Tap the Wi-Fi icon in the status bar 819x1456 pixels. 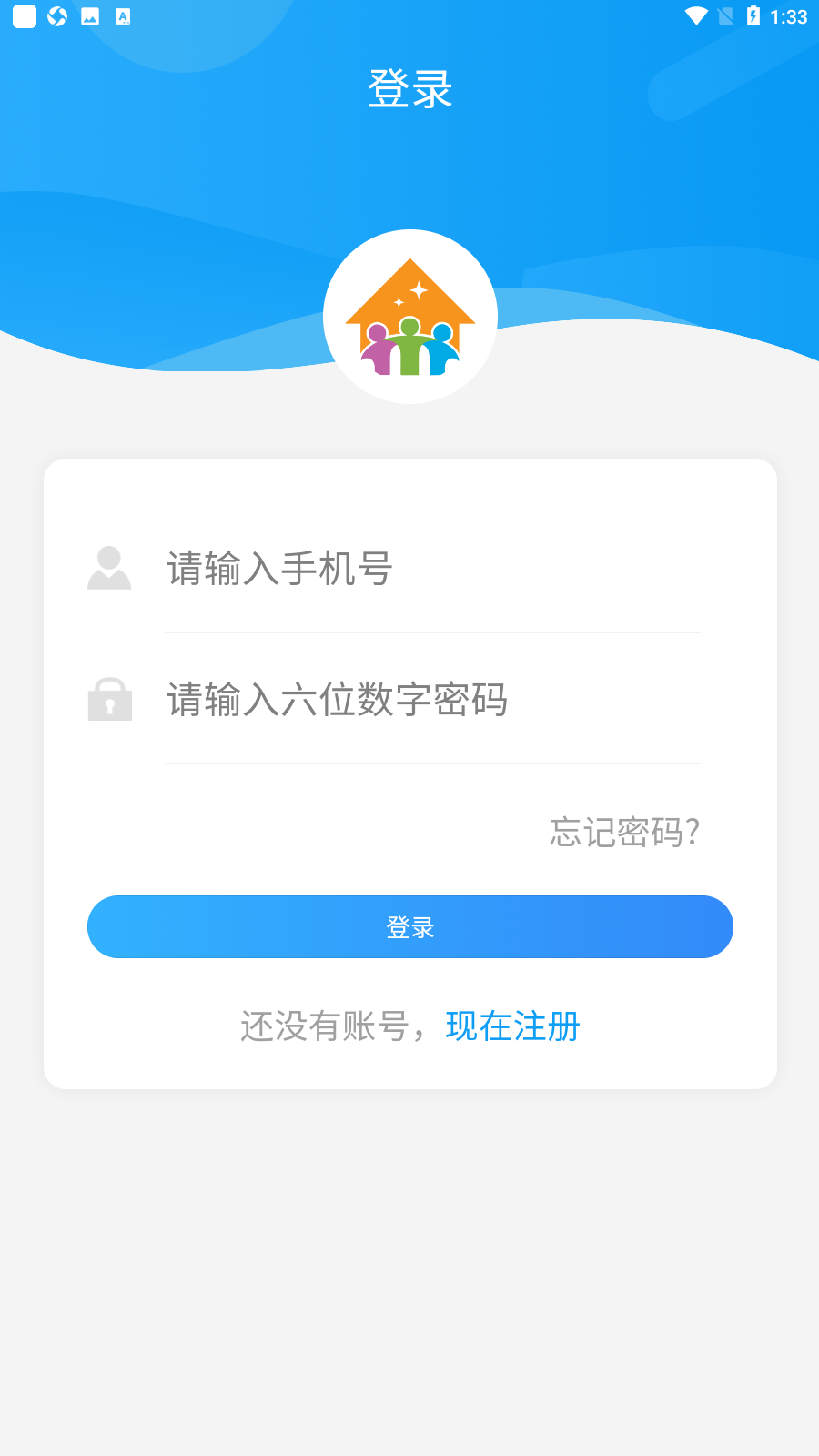point(694,15)
